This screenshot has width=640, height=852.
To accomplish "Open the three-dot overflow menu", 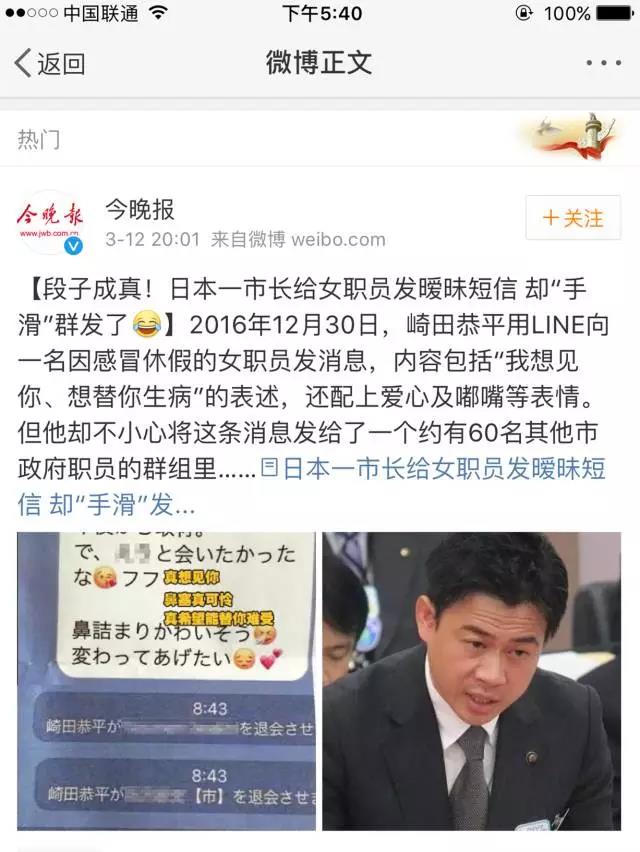I will [x=603, y=63].
